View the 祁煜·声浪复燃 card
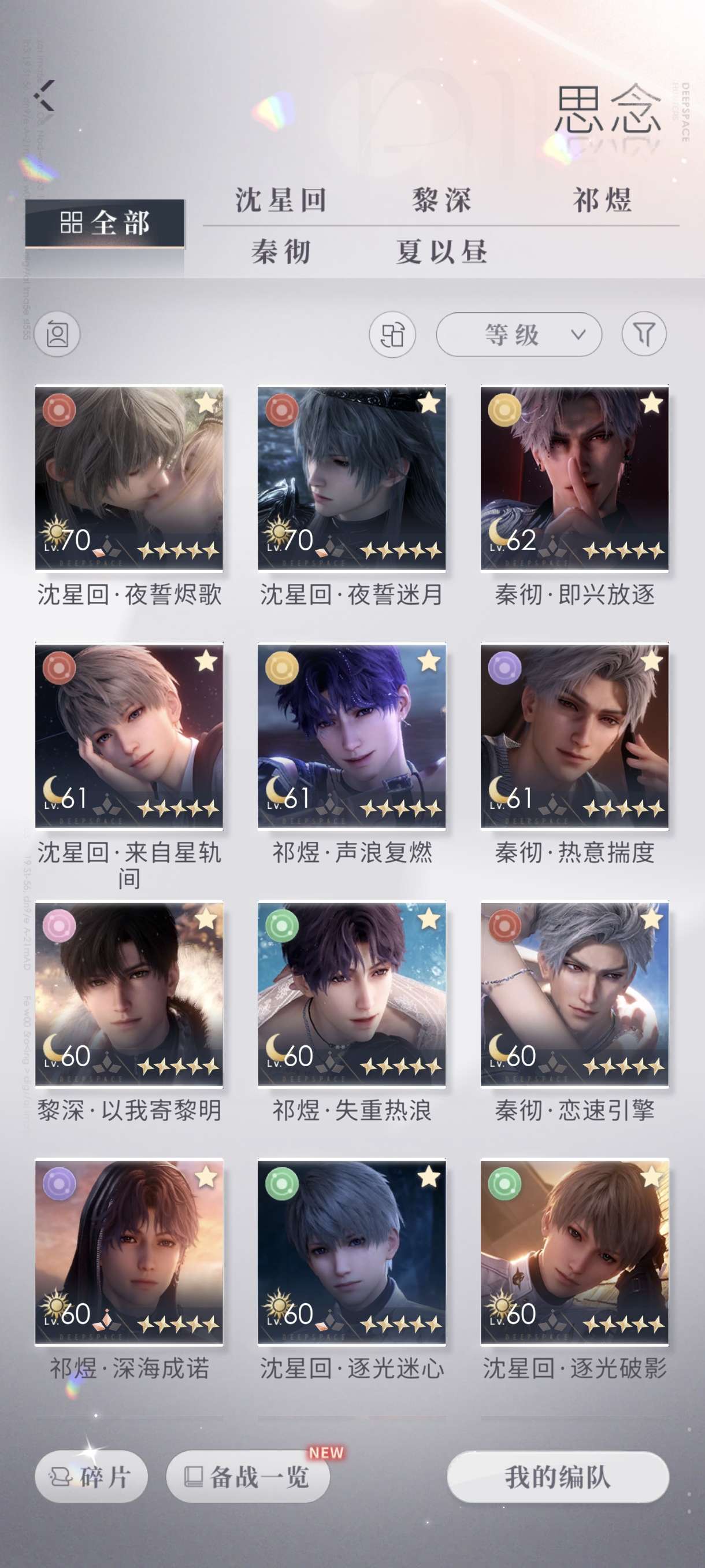Viewport: 705px width, 1568px height. pos(351,735)
